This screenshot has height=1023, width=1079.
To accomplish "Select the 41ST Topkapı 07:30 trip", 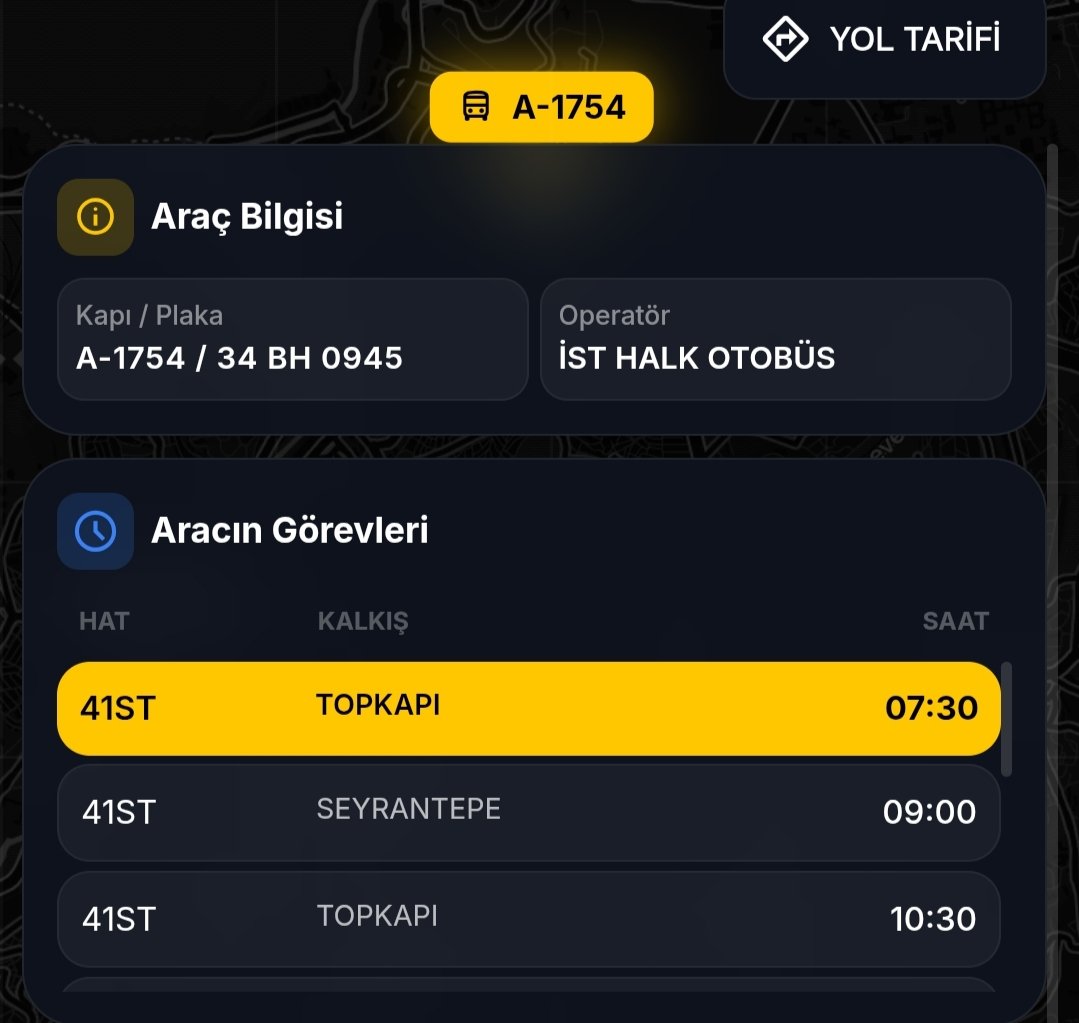I will [528, 708].
